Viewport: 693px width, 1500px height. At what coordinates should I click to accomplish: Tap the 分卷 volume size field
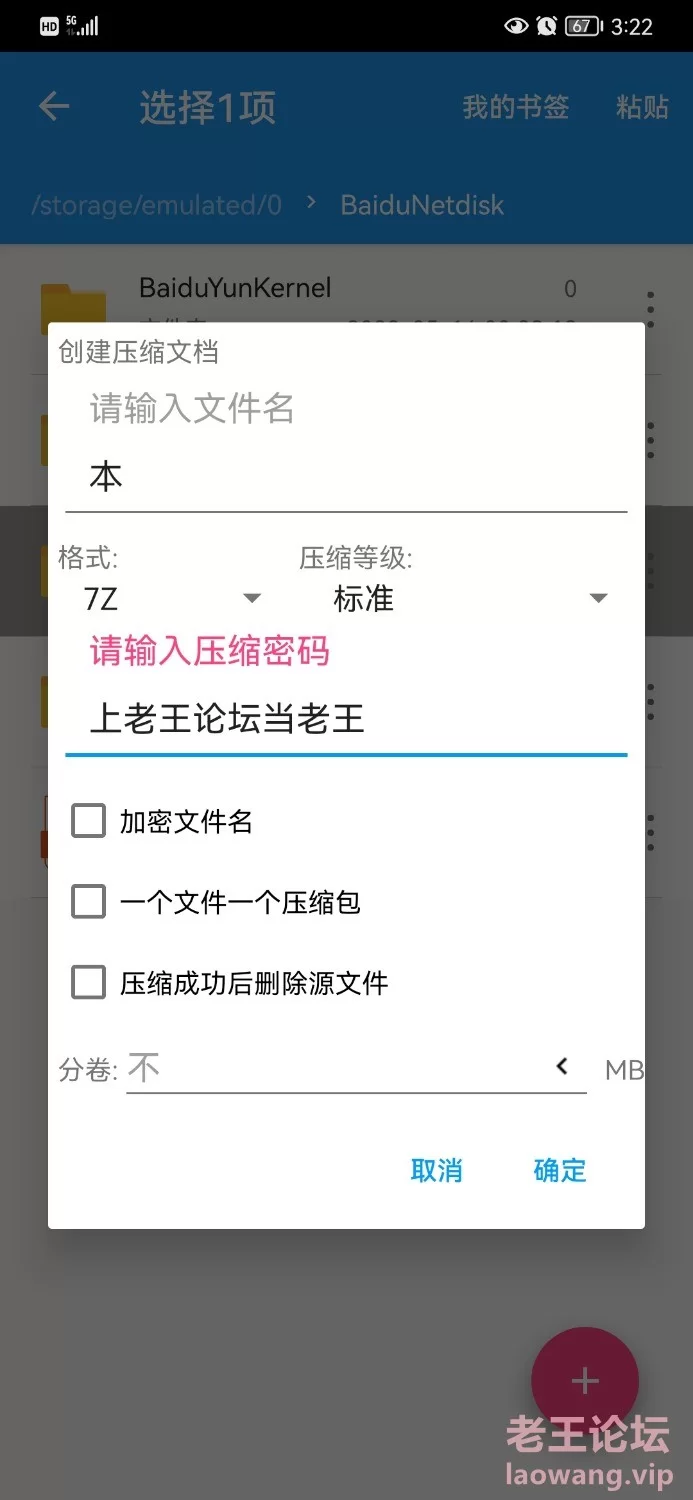[x=334, y=1068]
